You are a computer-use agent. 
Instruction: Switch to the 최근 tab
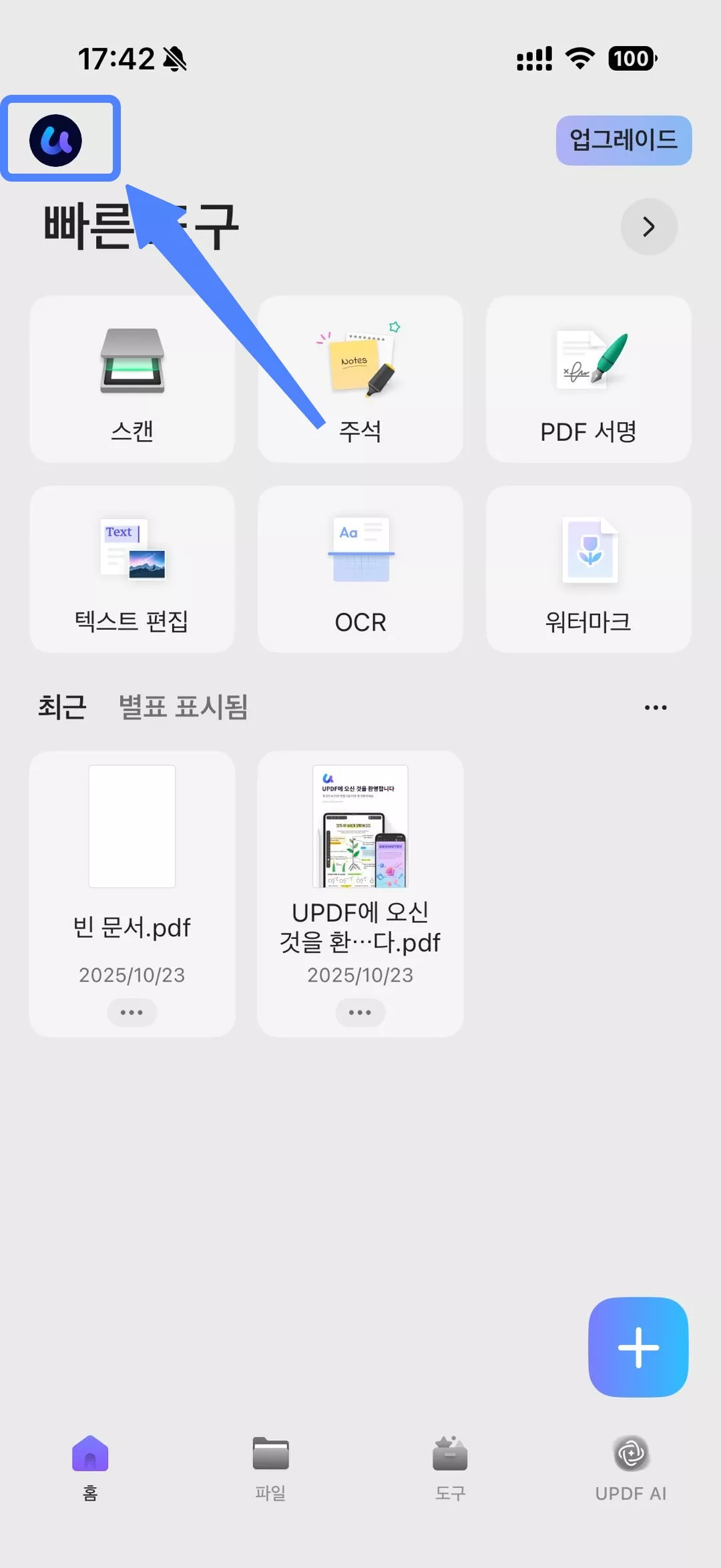click(61, 707)
